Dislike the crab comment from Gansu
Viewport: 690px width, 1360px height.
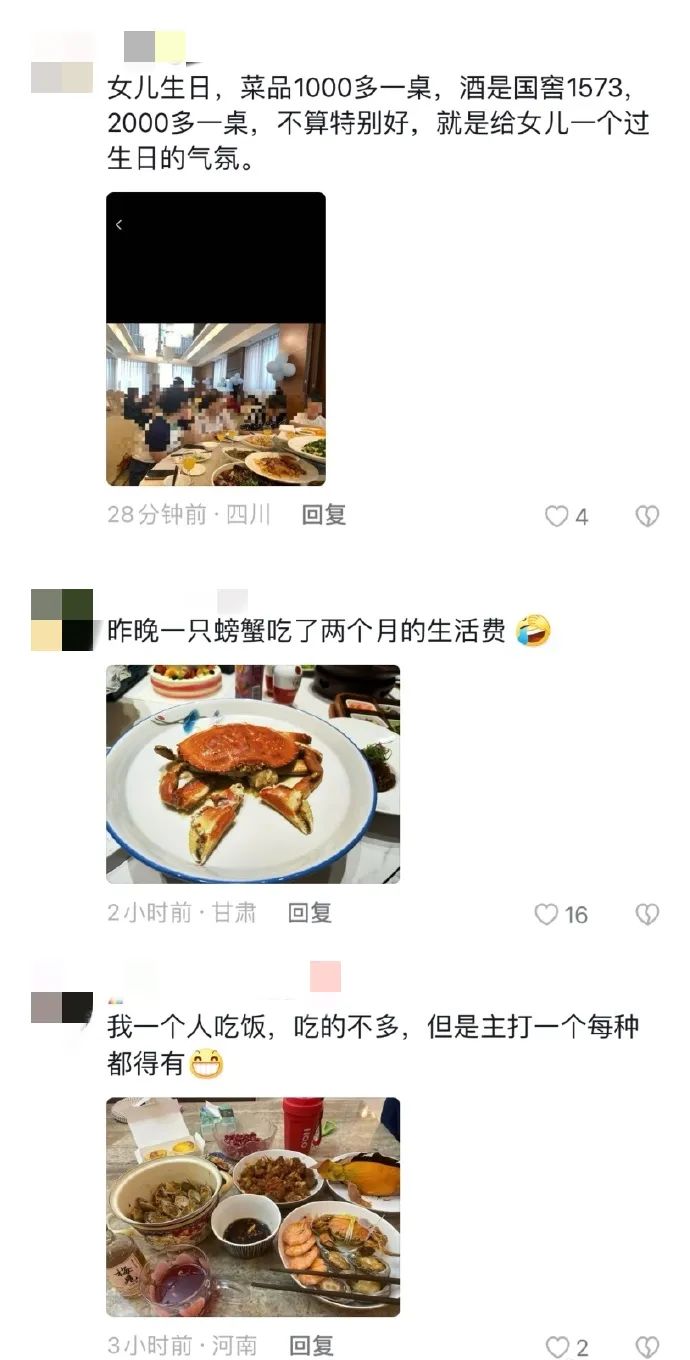click(x=647, y=914)
